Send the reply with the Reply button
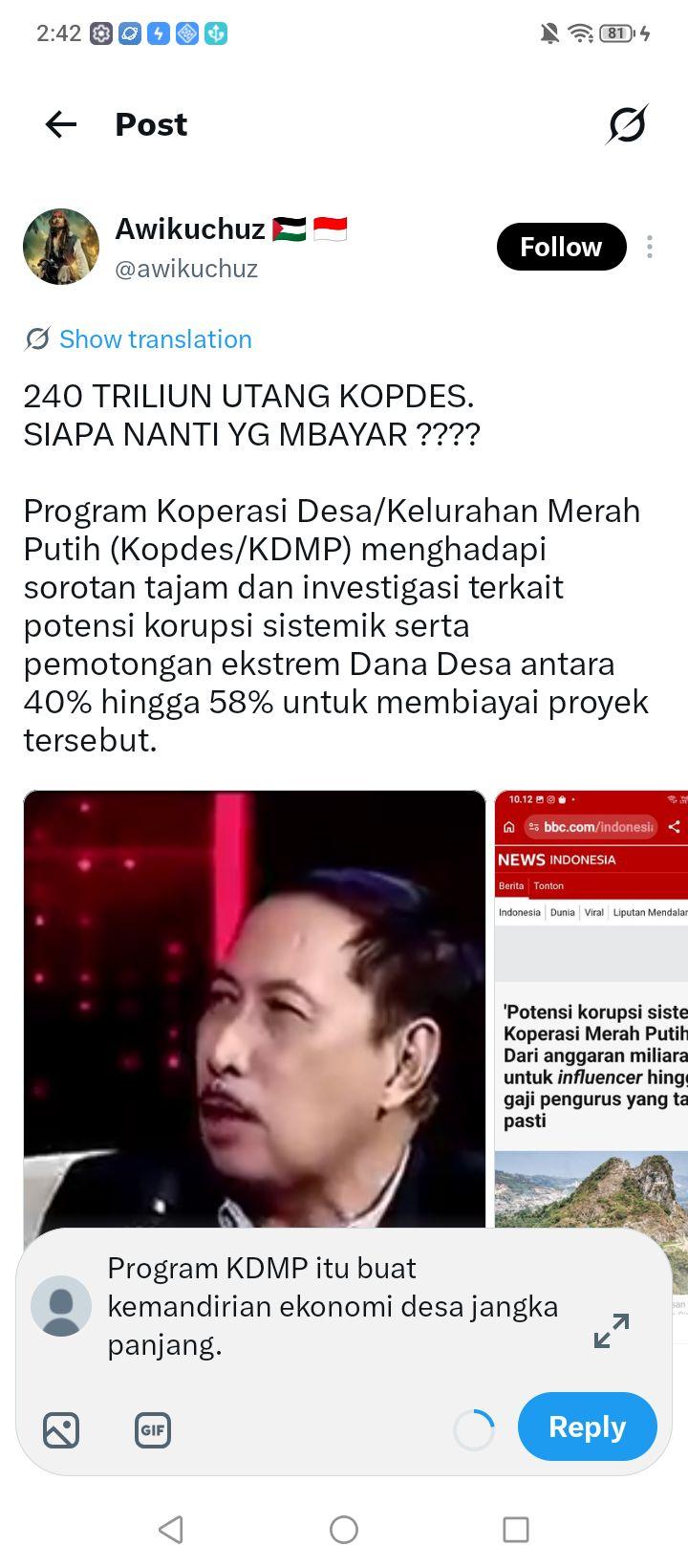This screenshot has width=688, height=1568. click(588, 1426)
